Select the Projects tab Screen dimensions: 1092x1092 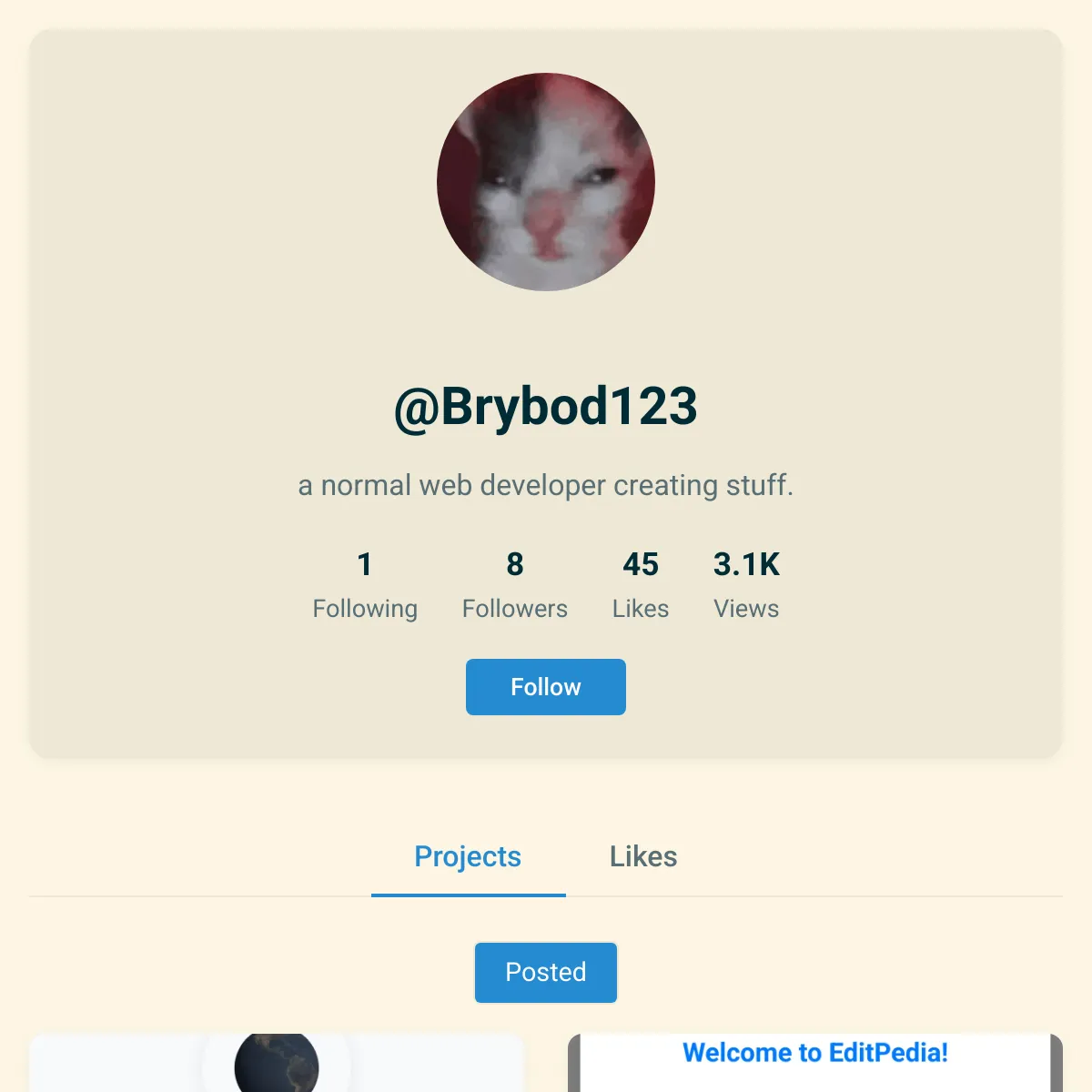pyautogui.click(x=468, y=856)
